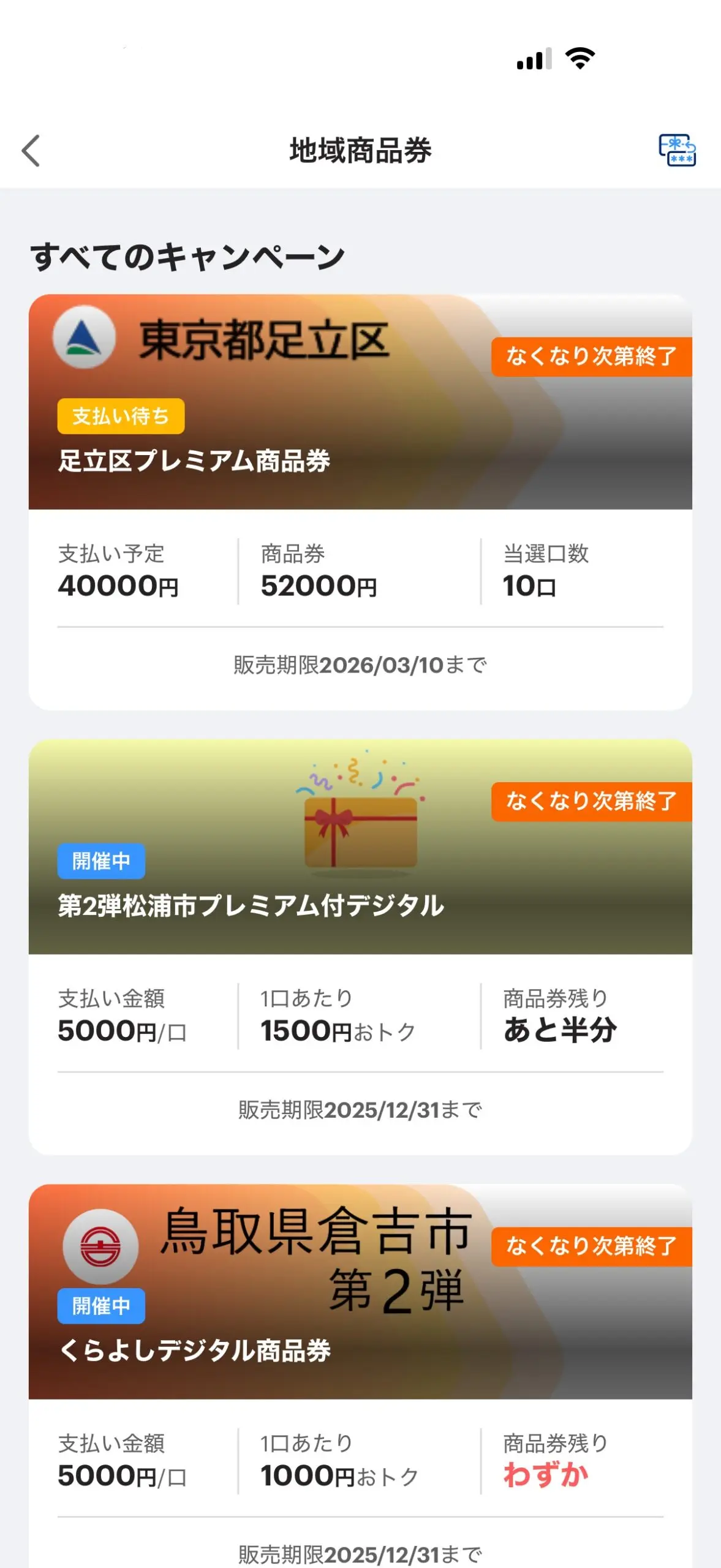721x1568 pixels.
Task: View the 第2弾松浦市プレミアム付デジタル campaign
Action: [360, 946]
